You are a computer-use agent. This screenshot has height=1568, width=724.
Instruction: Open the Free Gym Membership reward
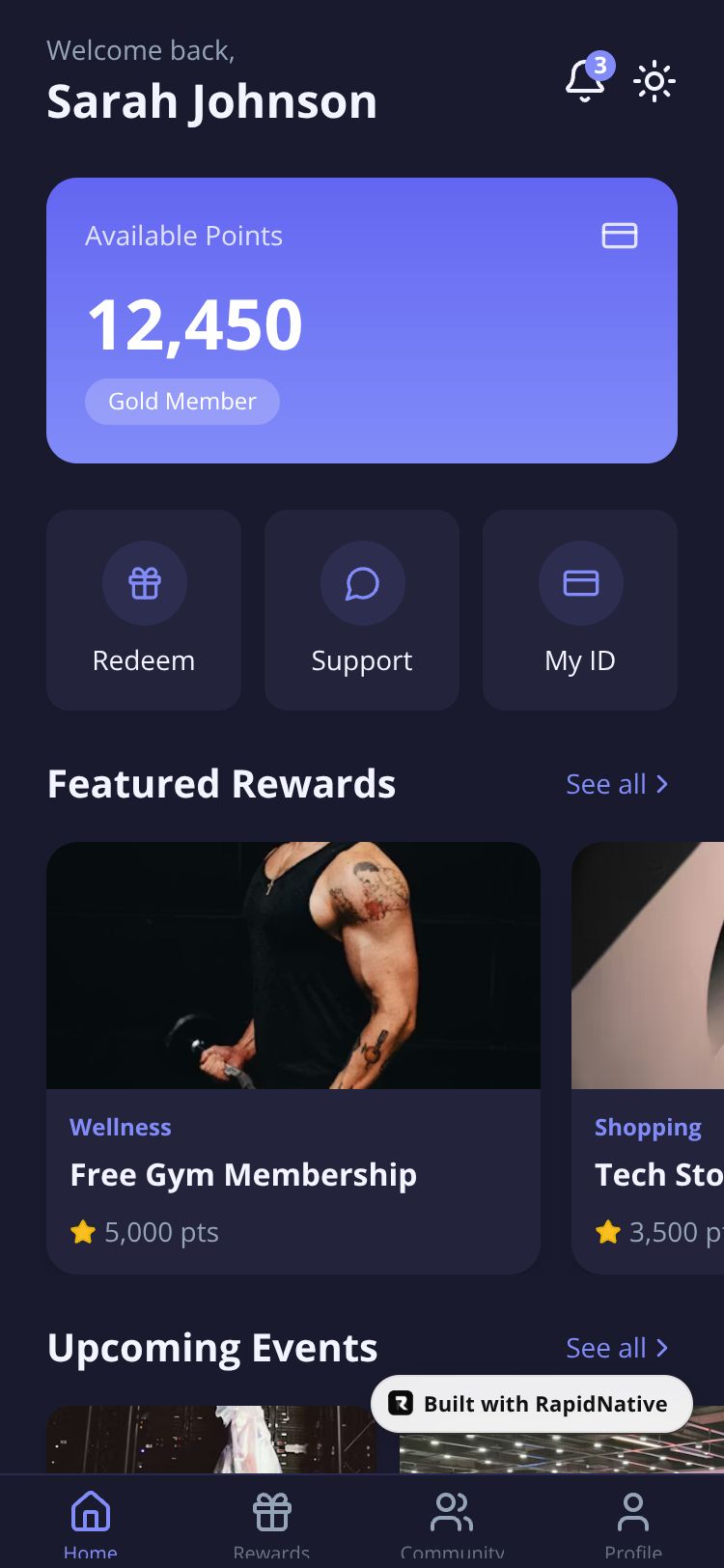point(293,1057)
